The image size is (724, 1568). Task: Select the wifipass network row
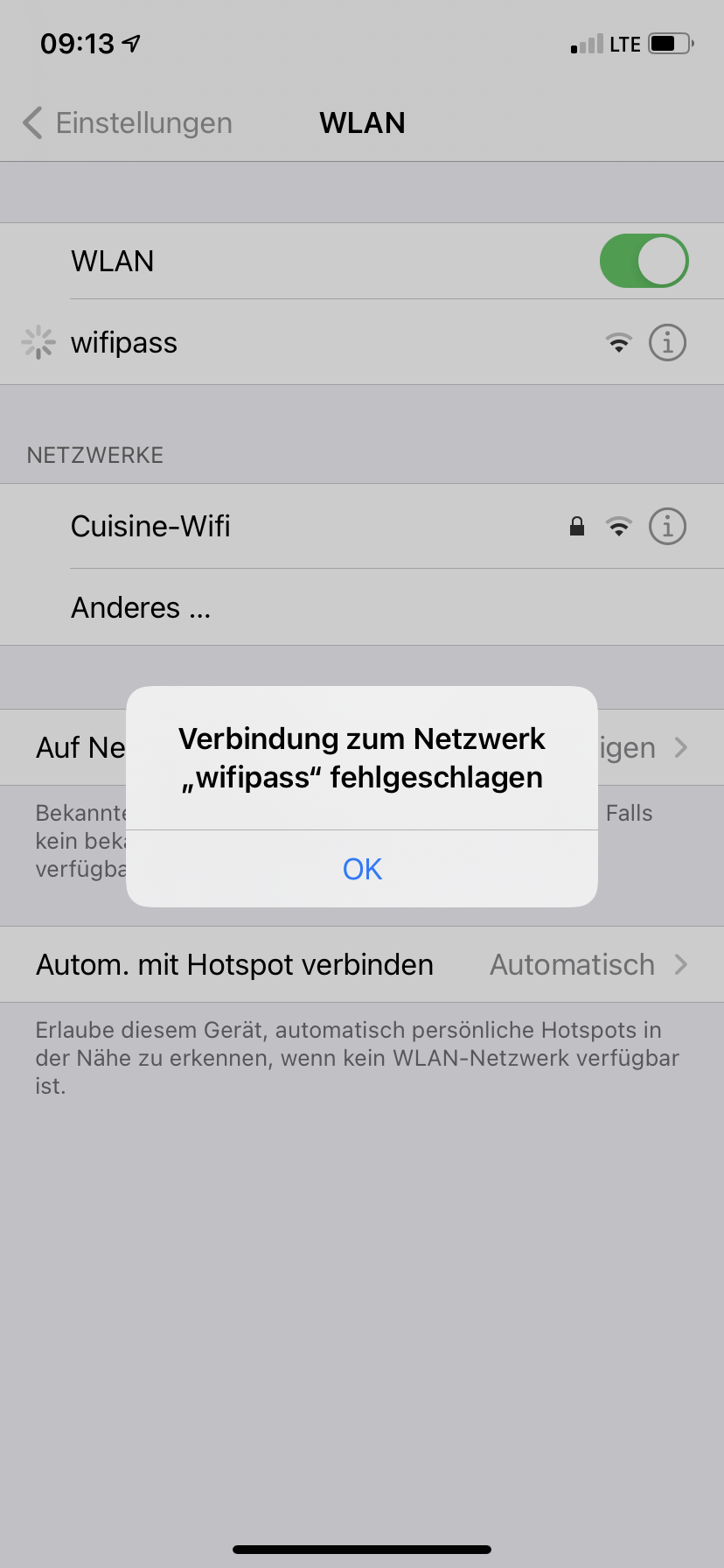[362, 343]
